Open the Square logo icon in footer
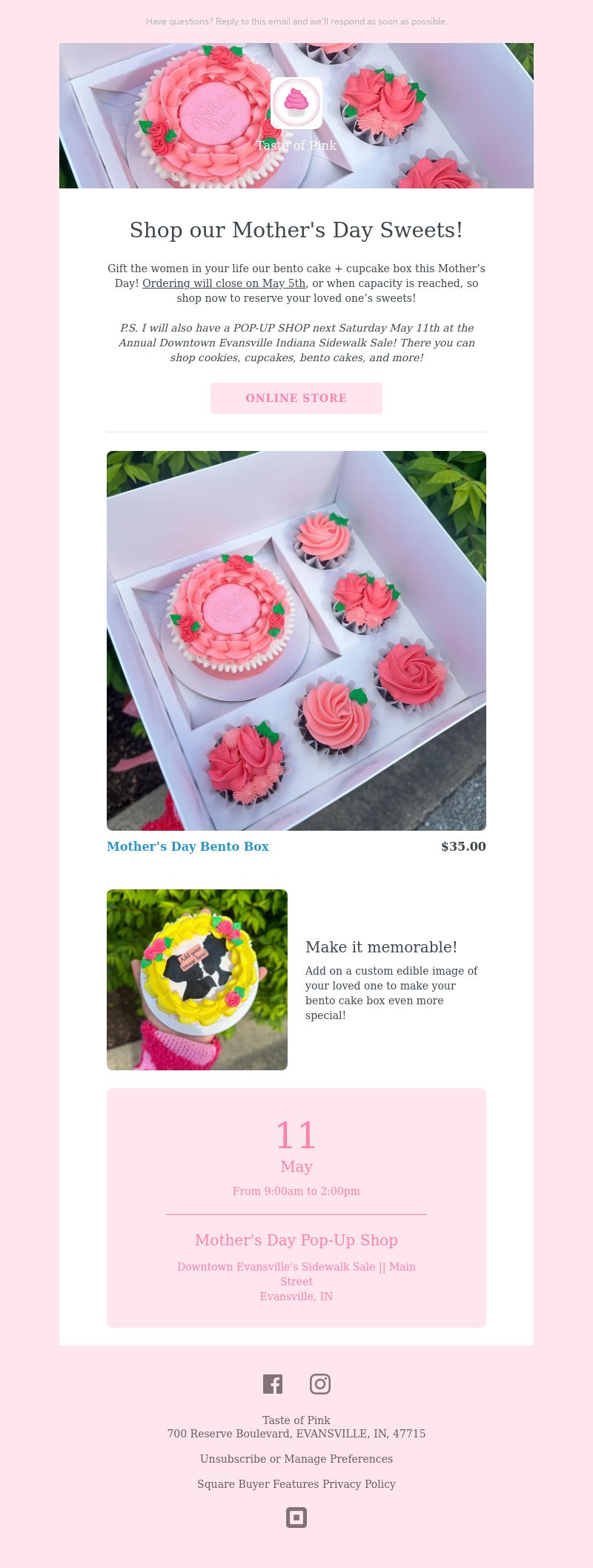 tap(296, 1518)
